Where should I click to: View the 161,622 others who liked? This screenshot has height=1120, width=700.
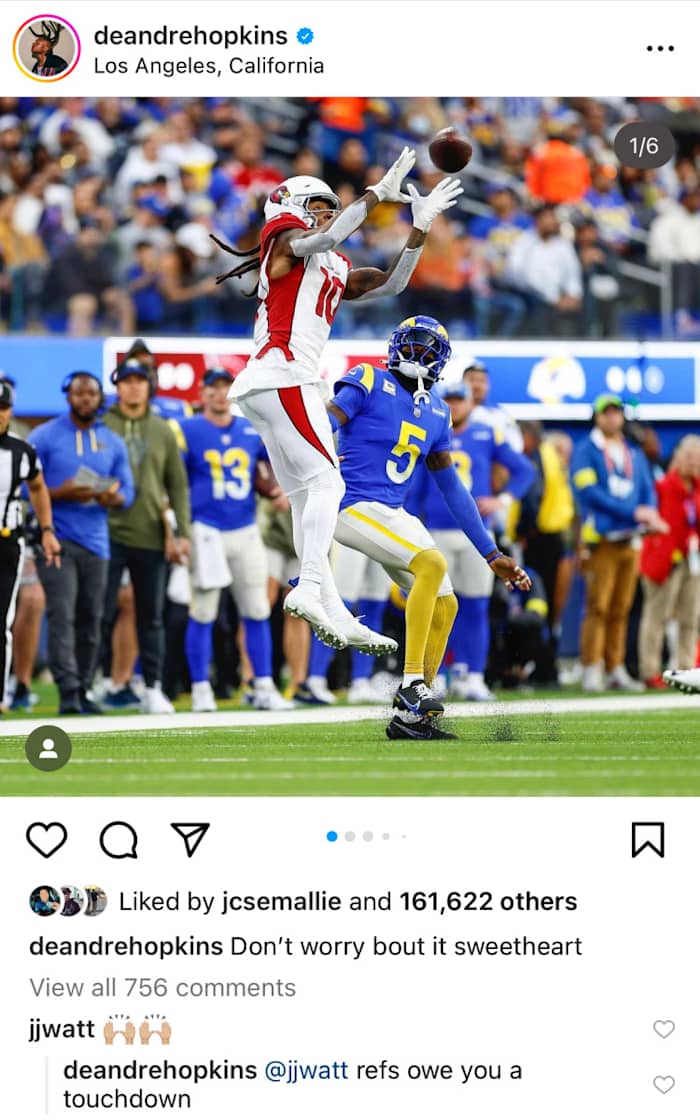(488, 902)
